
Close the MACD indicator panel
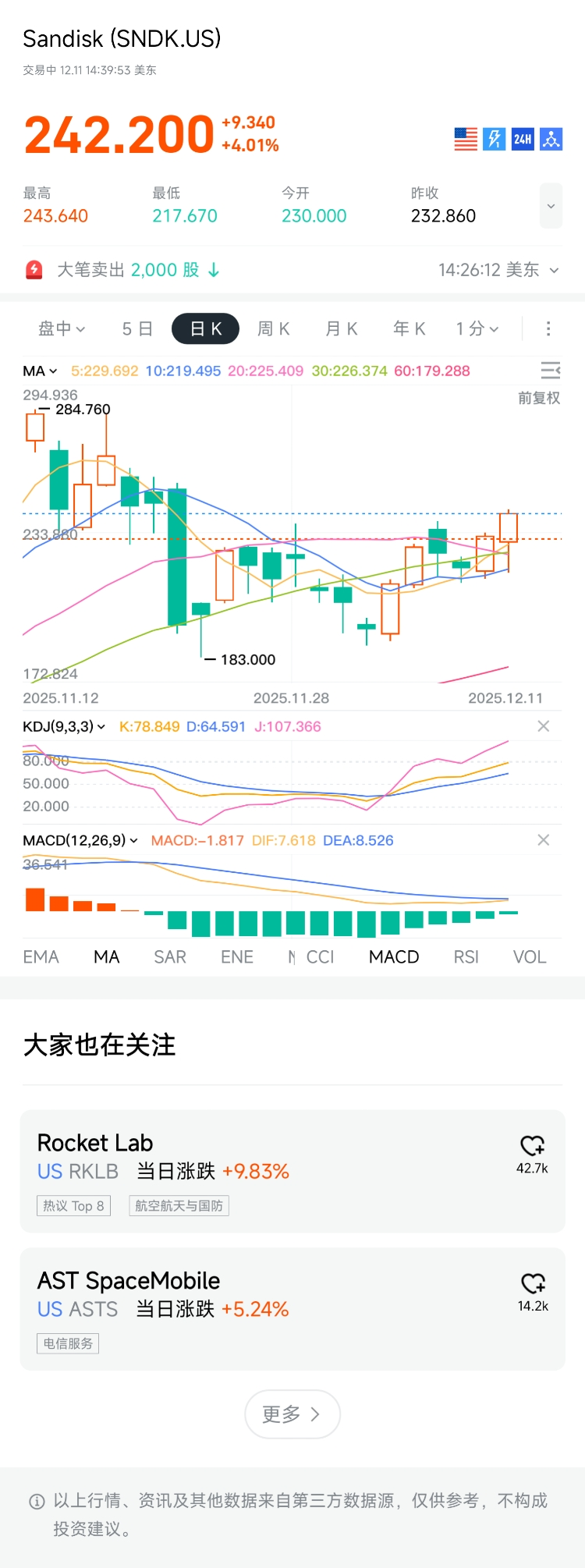tap(544, 840)
